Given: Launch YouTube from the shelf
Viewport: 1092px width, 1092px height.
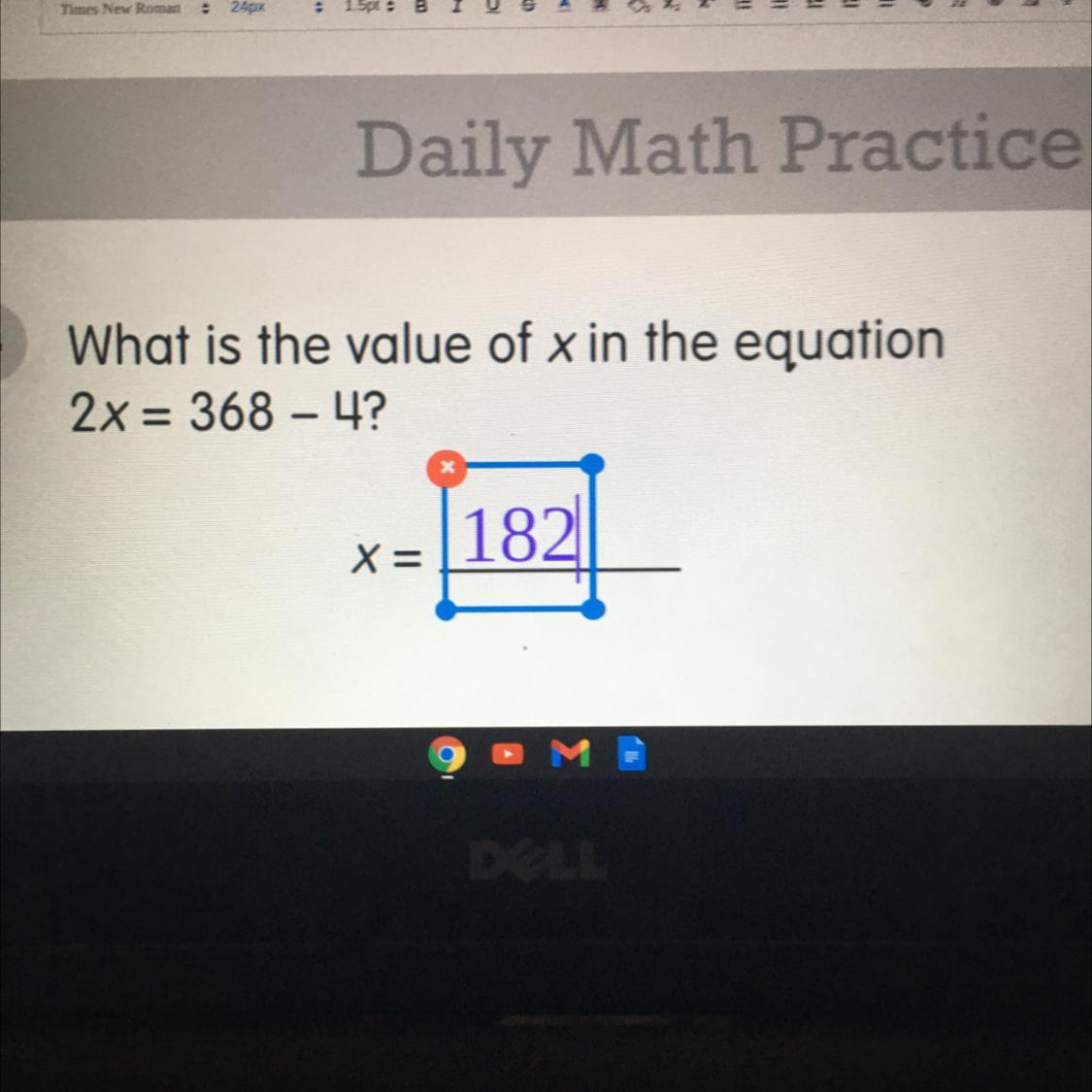Looking at the screenshot, I should pos(508,753).
